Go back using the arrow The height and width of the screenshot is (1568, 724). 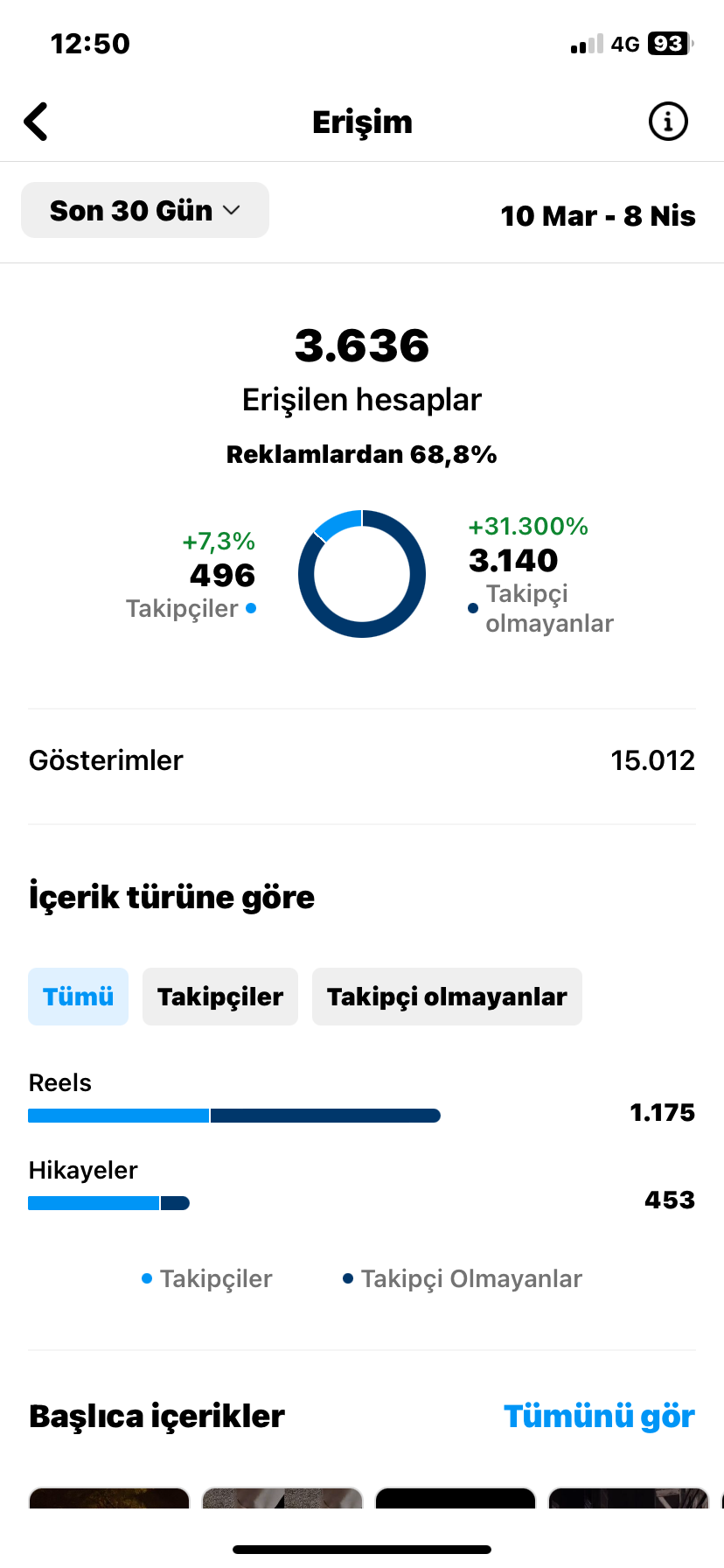click(x=36, y=122)
